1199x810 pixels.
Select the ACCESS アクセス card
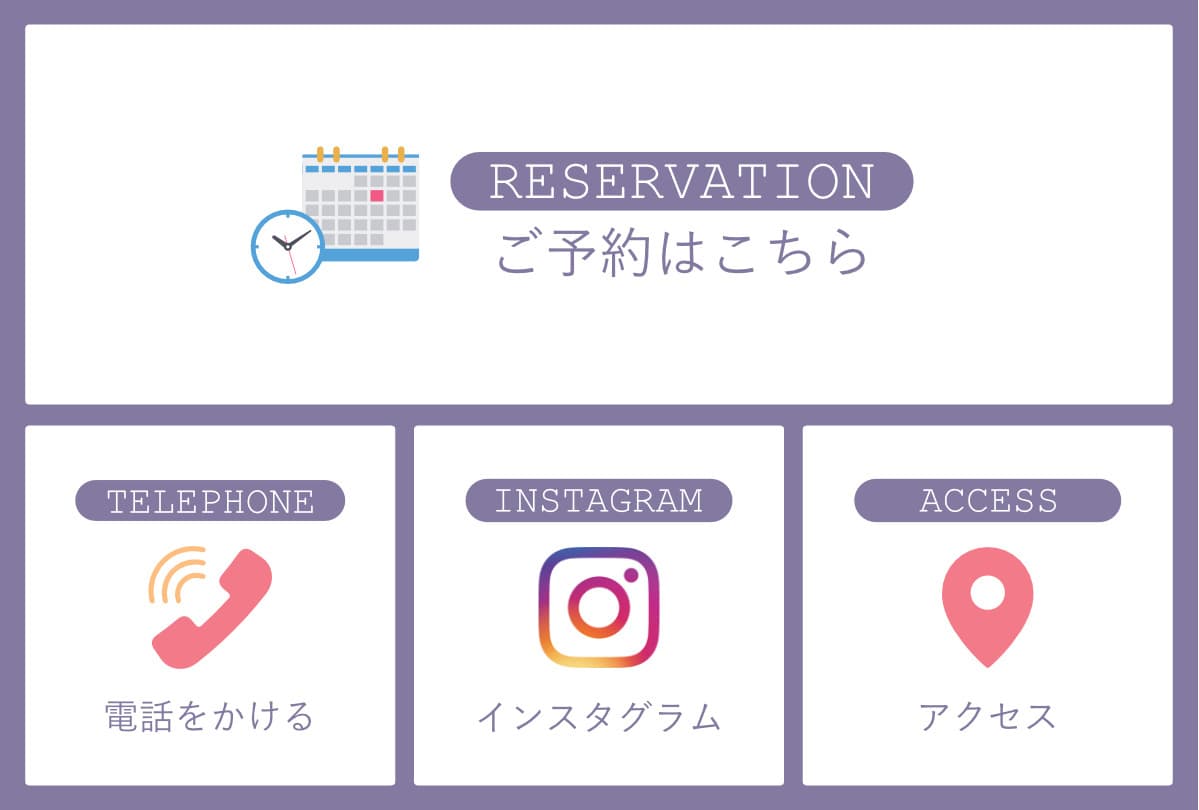pyautogui.click(x=987, y=606)
